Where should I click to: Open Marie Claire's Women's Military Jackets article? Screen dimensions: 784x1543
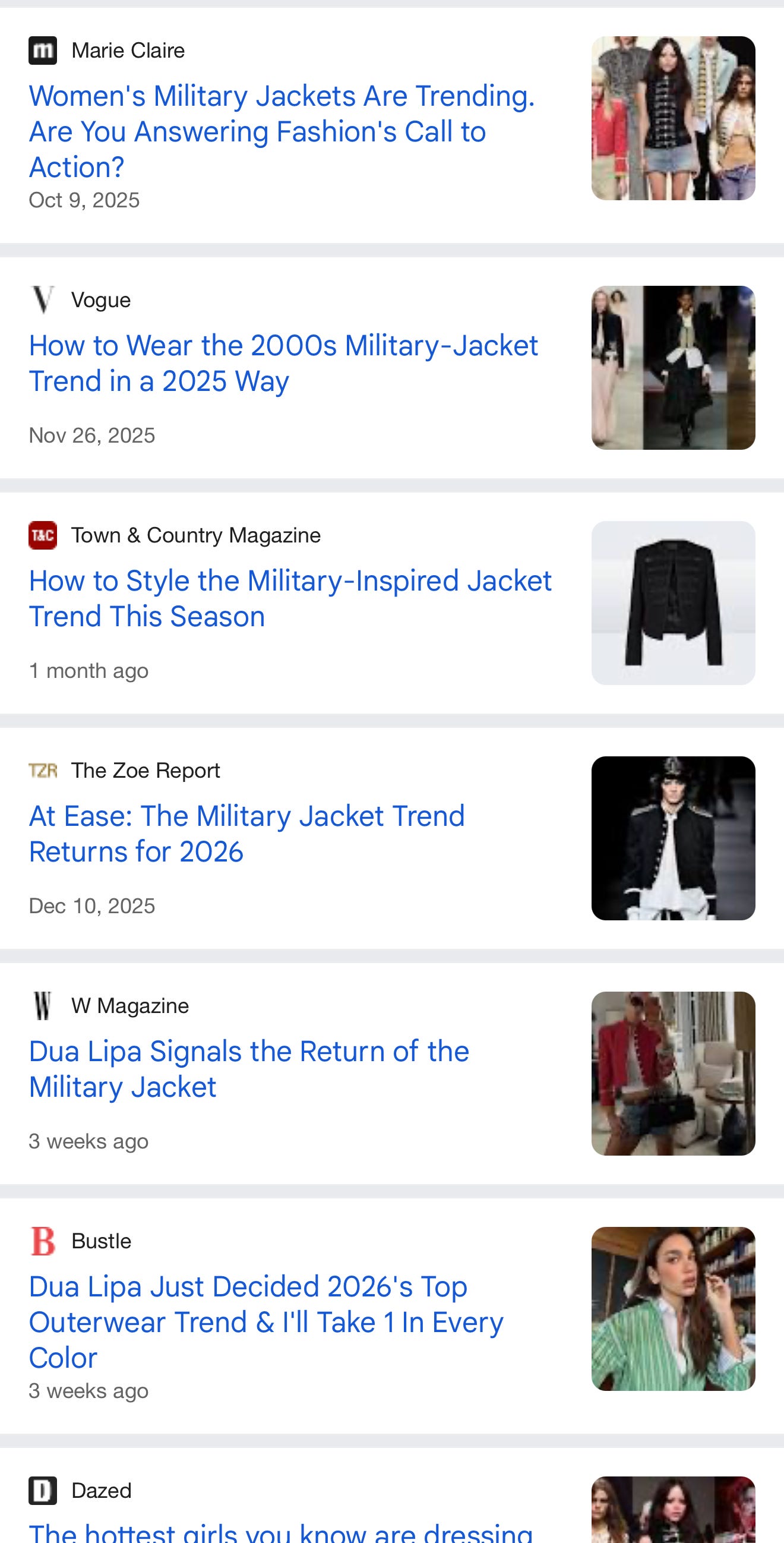pos(282,131)
